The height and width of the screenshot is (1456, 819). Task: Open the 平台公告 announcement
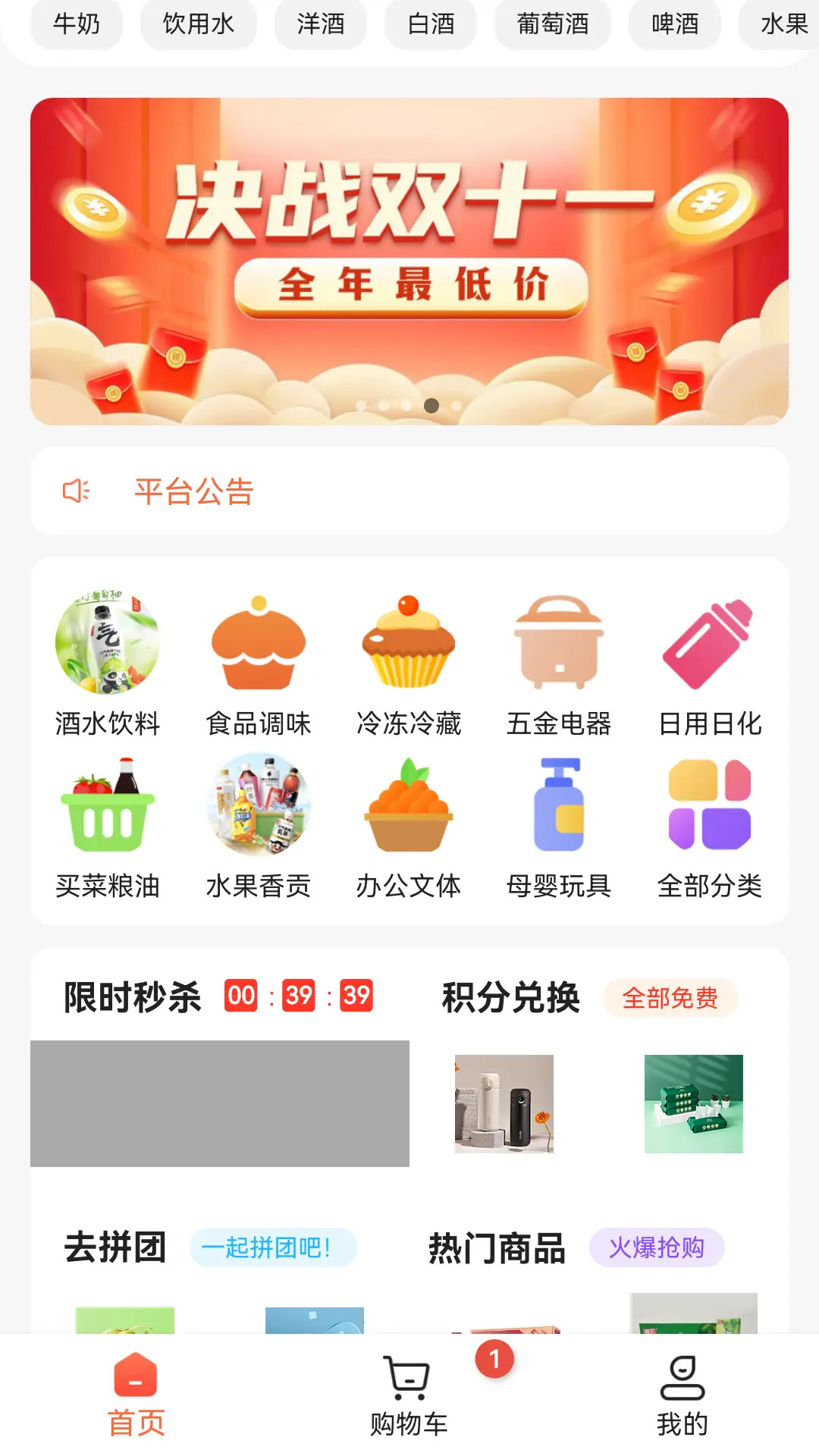pyautogui.click(x=195, y=491)
